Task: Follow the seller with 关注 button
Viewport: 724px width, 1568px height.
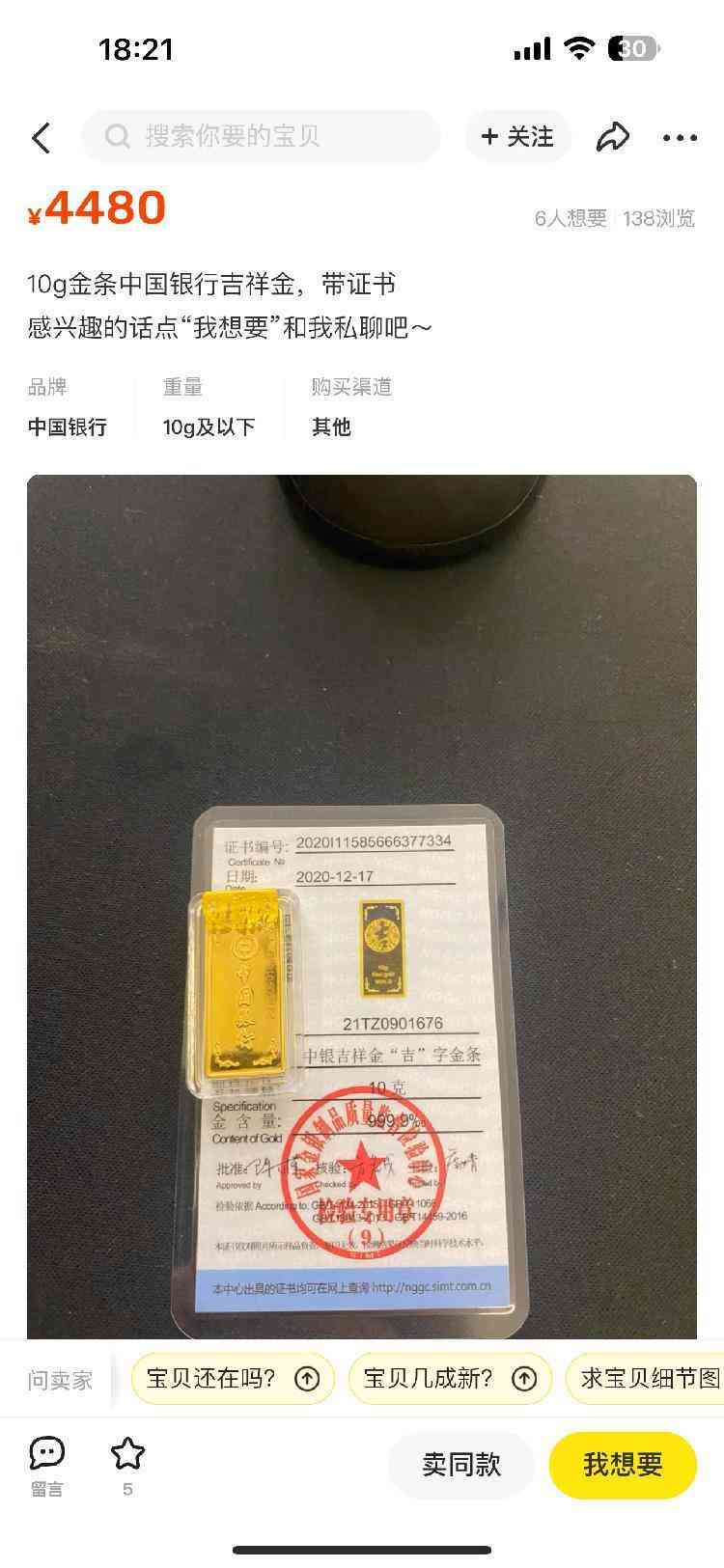Action: 517,137
